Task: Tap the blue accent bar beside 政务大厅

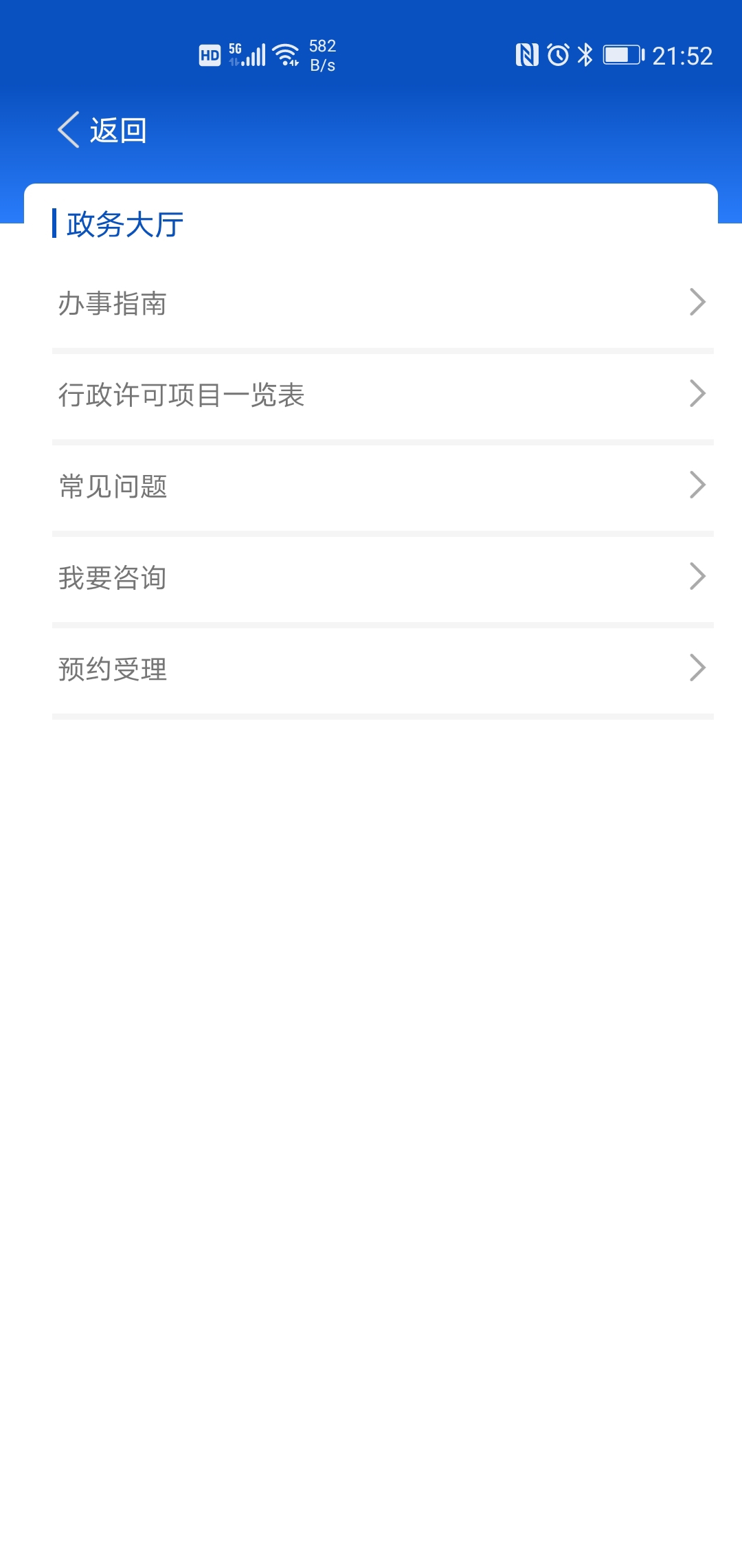Action: (x=56, y=223)
